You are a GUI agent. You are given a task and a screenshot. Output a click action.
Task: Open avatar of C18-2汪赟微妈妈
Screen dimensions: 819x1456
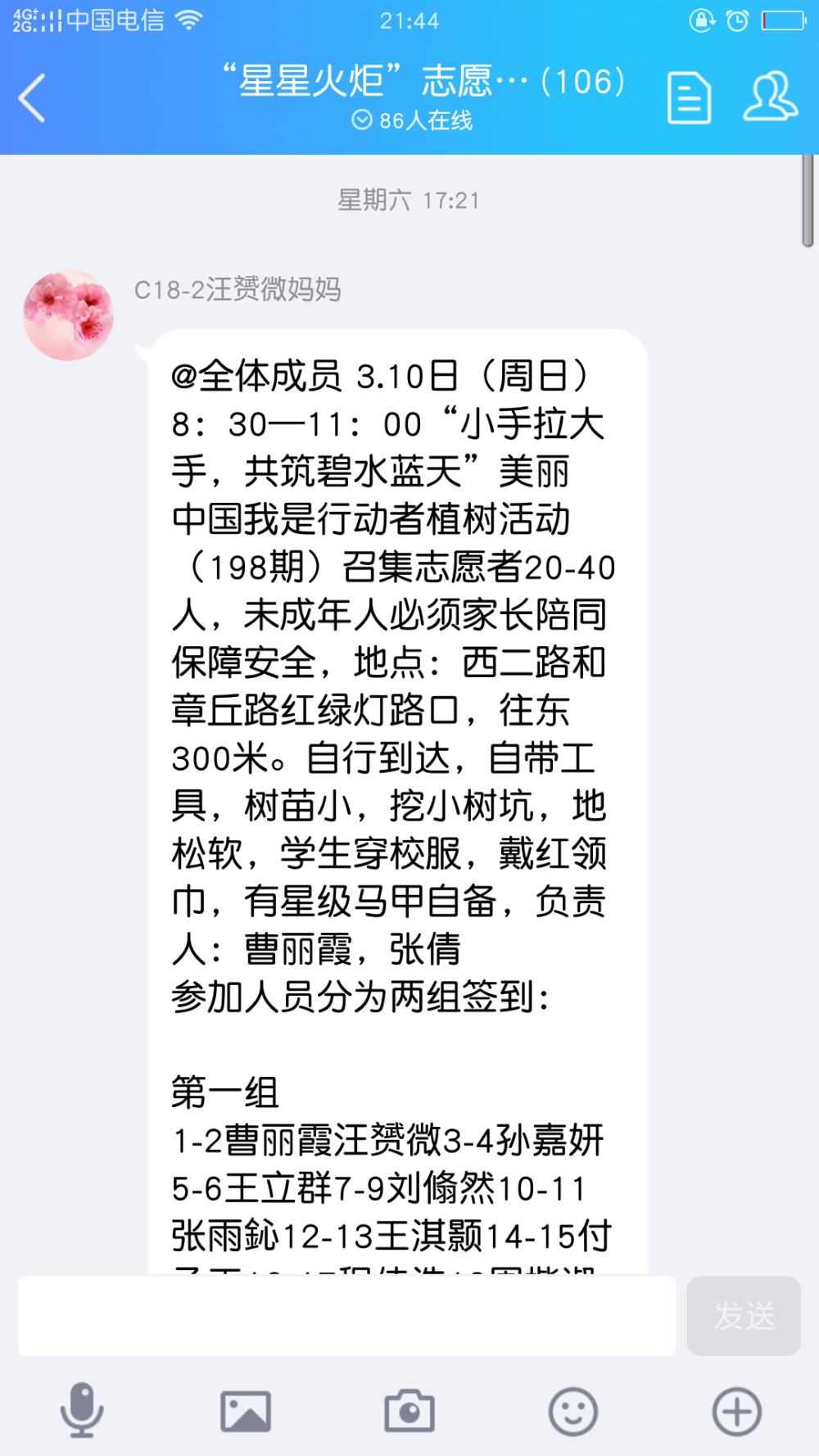pos(69,315)
